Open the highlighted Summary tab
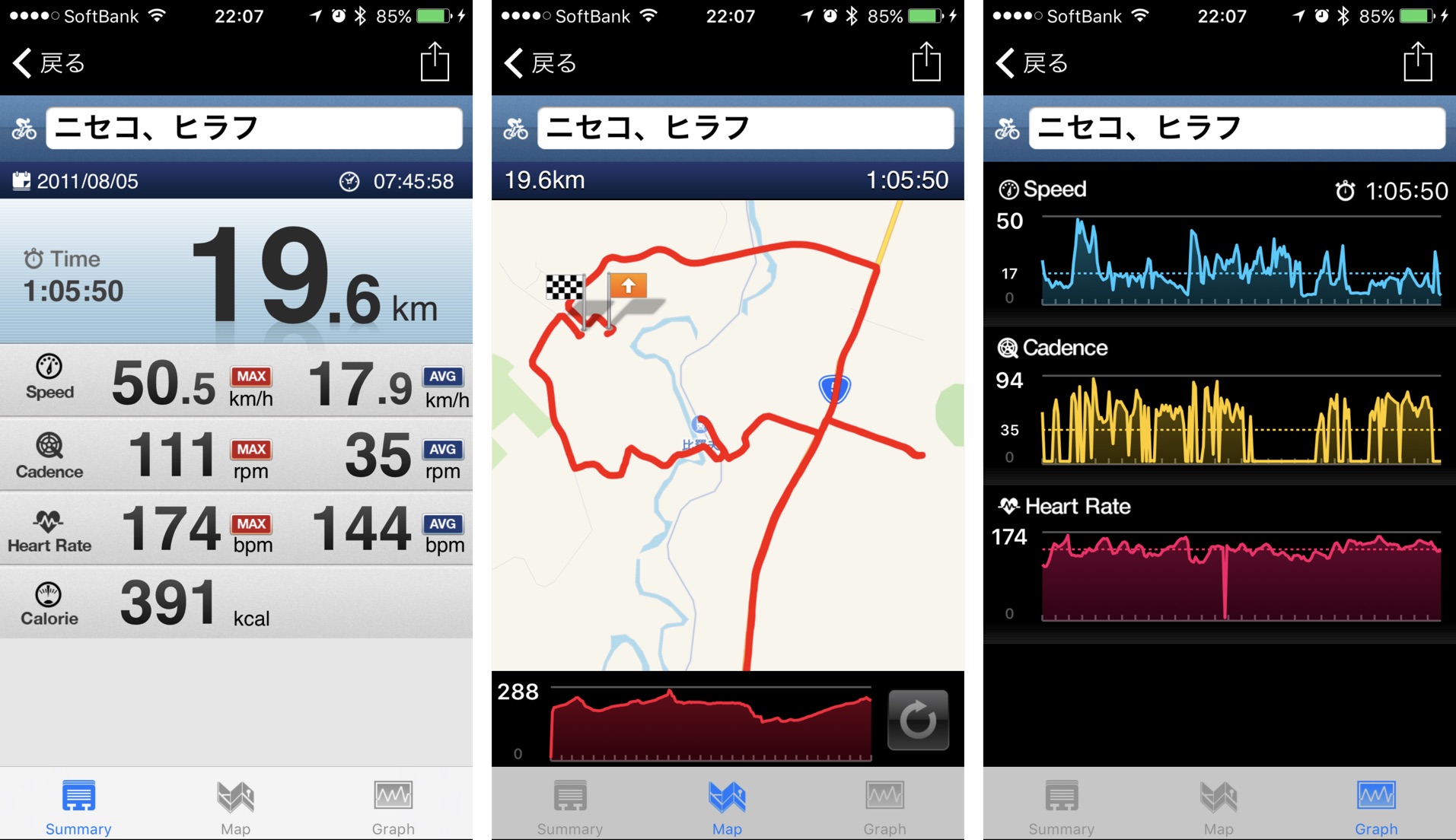 pyautogui.click(x=78, y=807)
